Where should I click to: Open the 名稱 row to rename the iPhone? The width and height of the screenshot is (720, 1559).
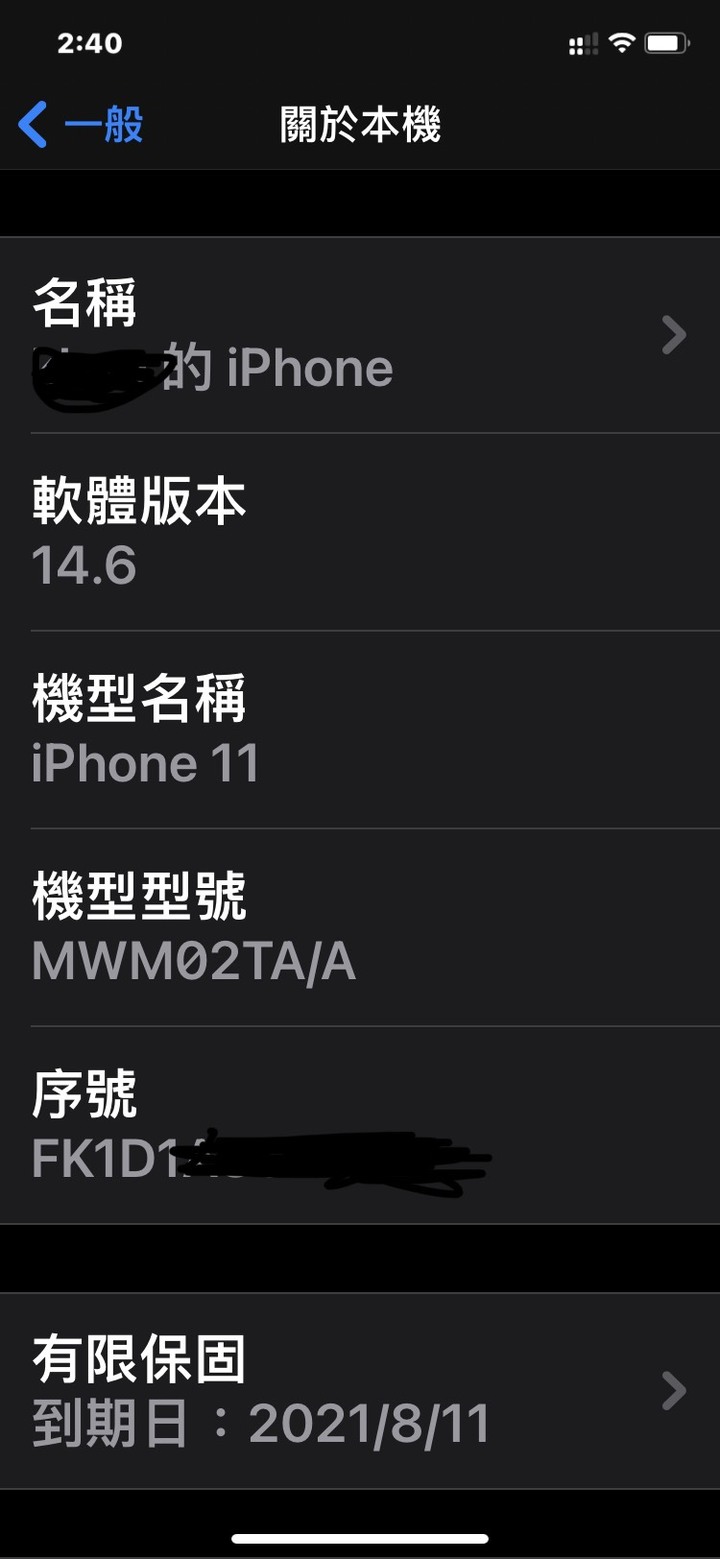(360, 335)
